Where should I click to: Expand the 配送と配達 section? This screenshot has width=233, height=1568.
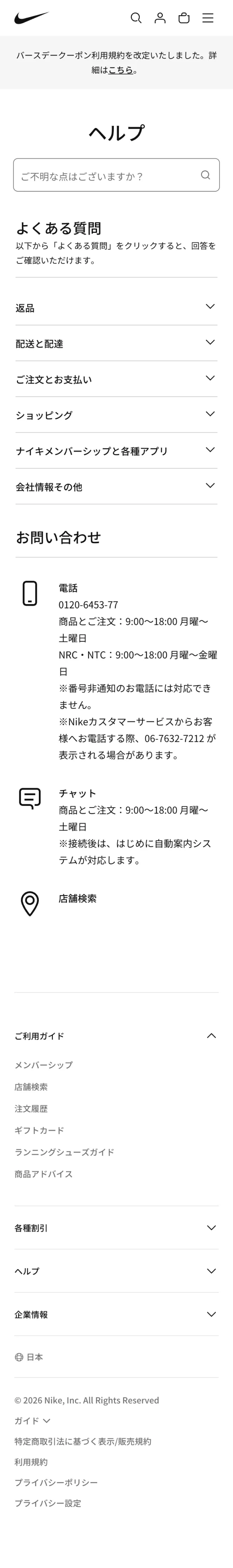[116, 343]
